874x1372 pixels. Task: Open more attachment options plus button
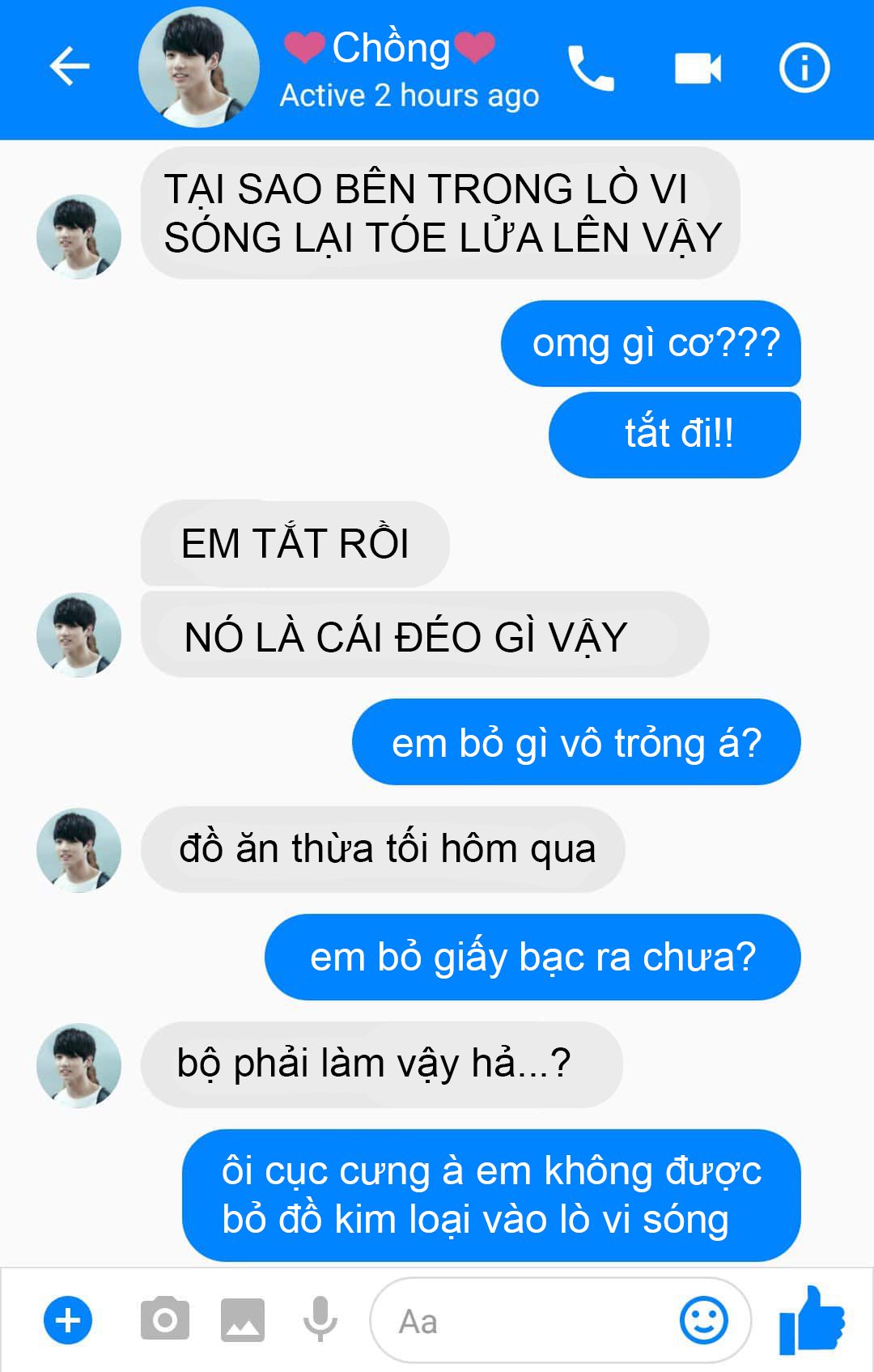pyautogui.click(x=68, y=1320)
